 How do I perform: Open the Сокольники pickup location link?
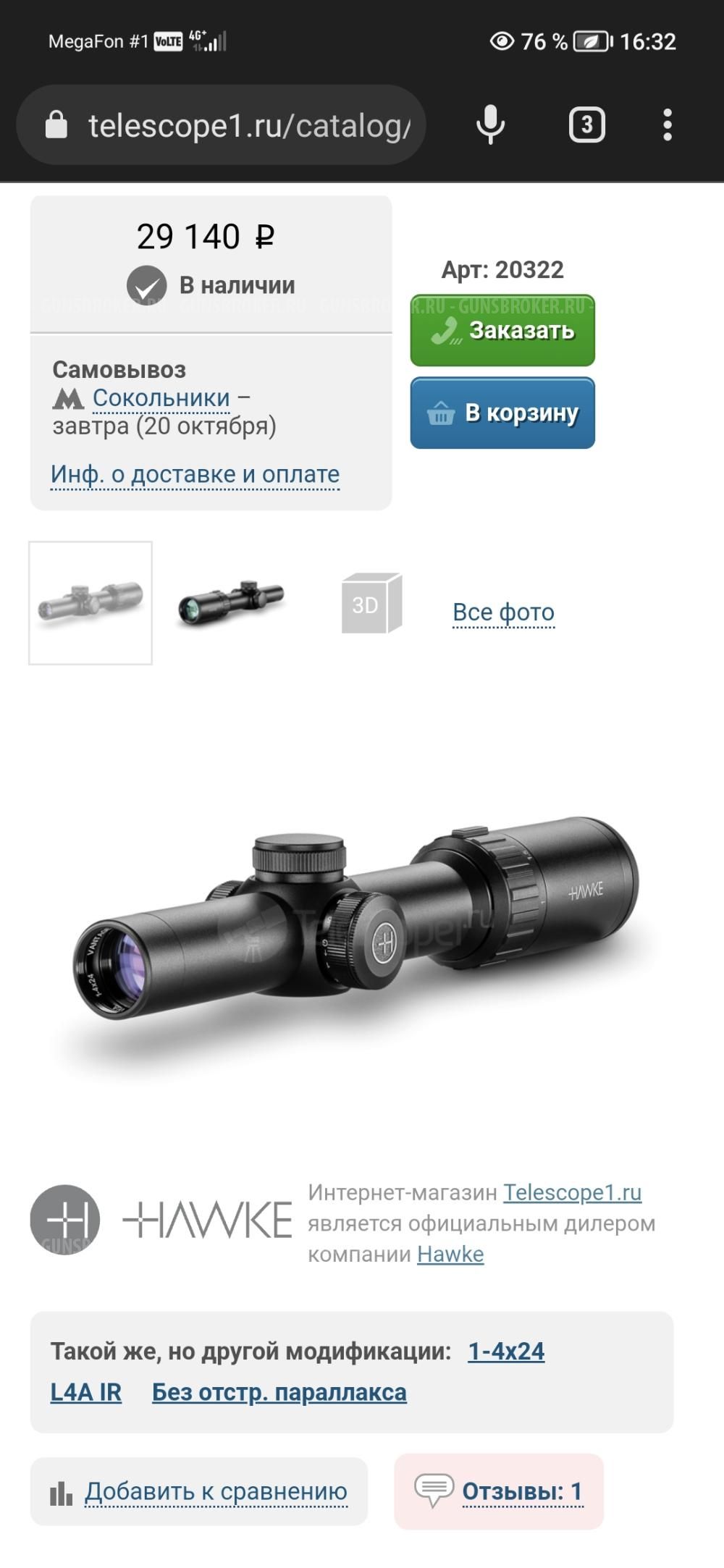coord(161,398)
